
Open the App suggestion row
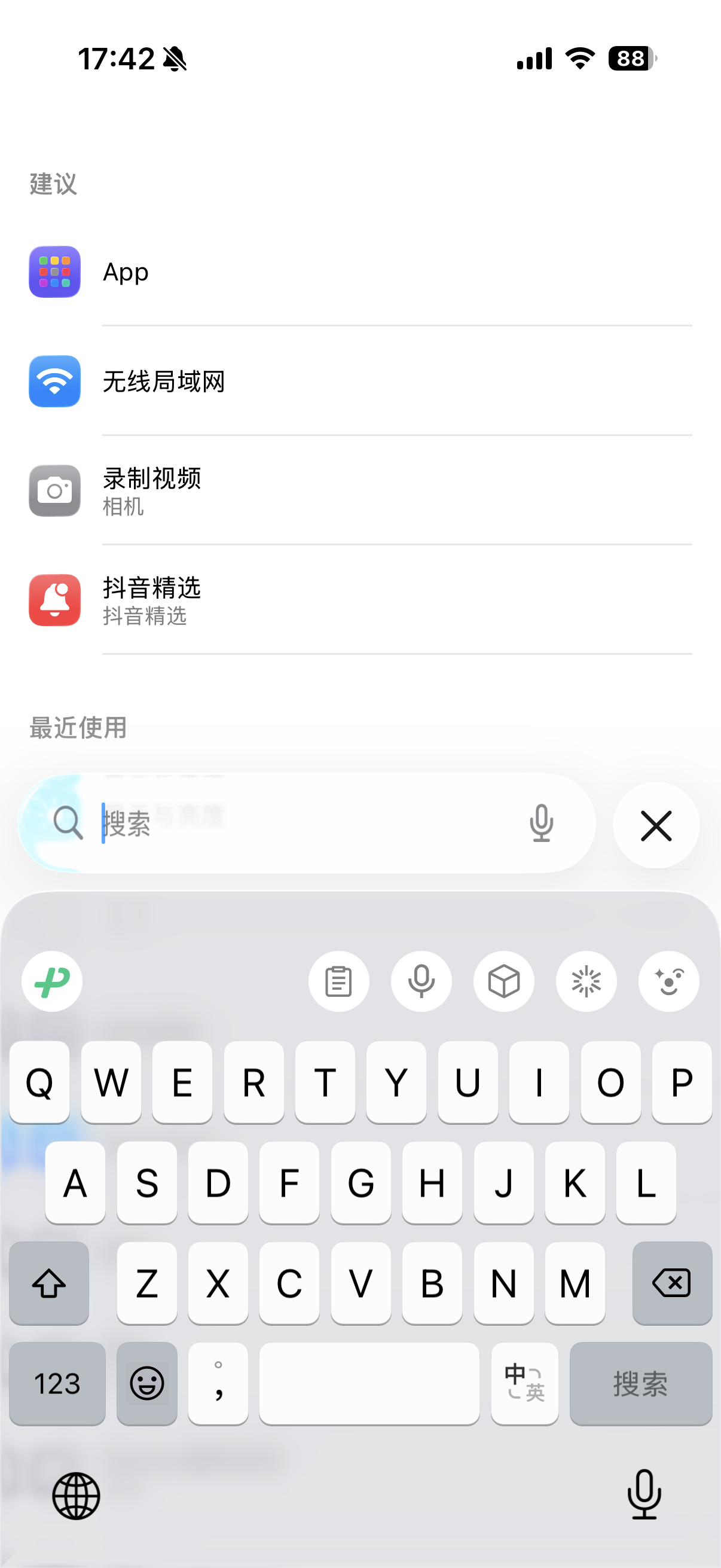point(360,271)
